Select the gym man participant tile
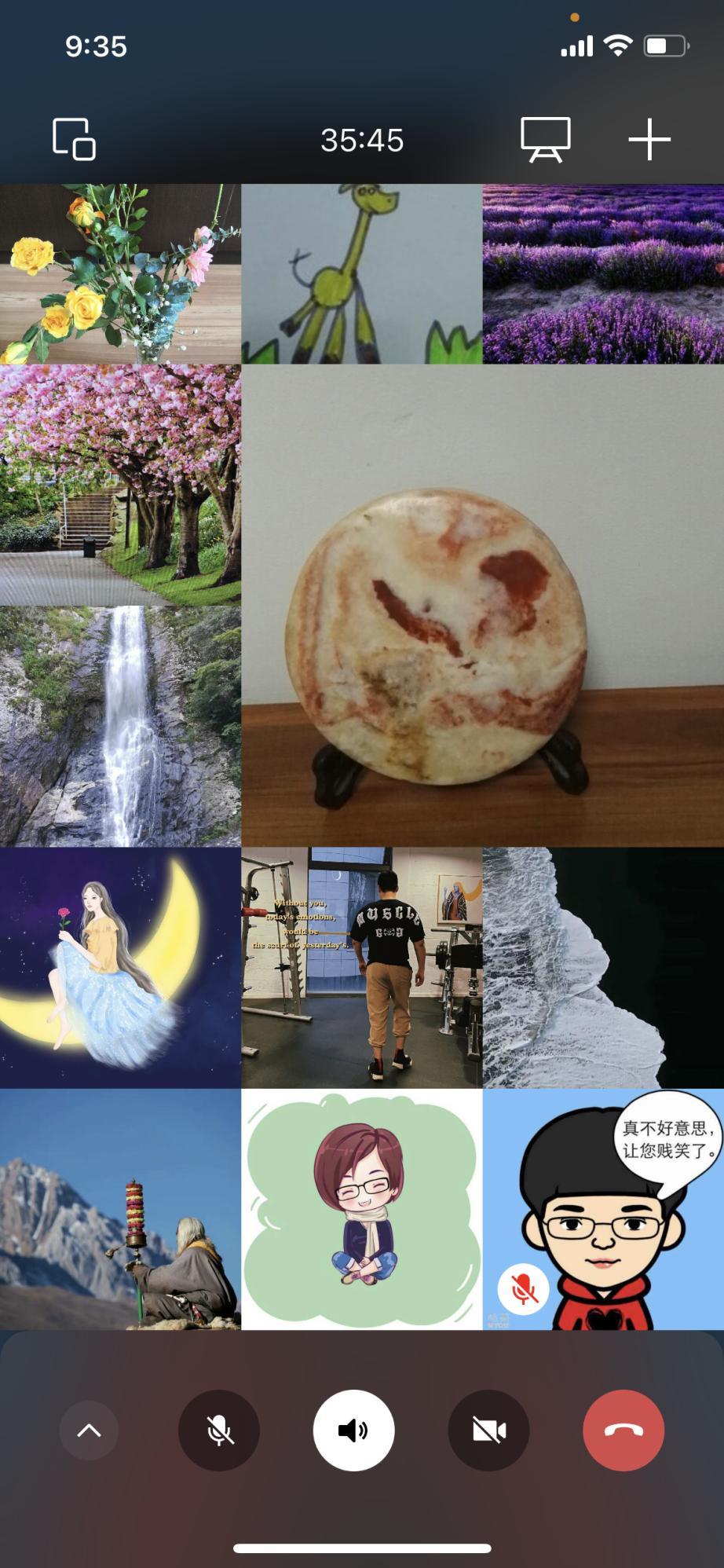This screenshot has height=1568, width=724. (x=361, y=967)
